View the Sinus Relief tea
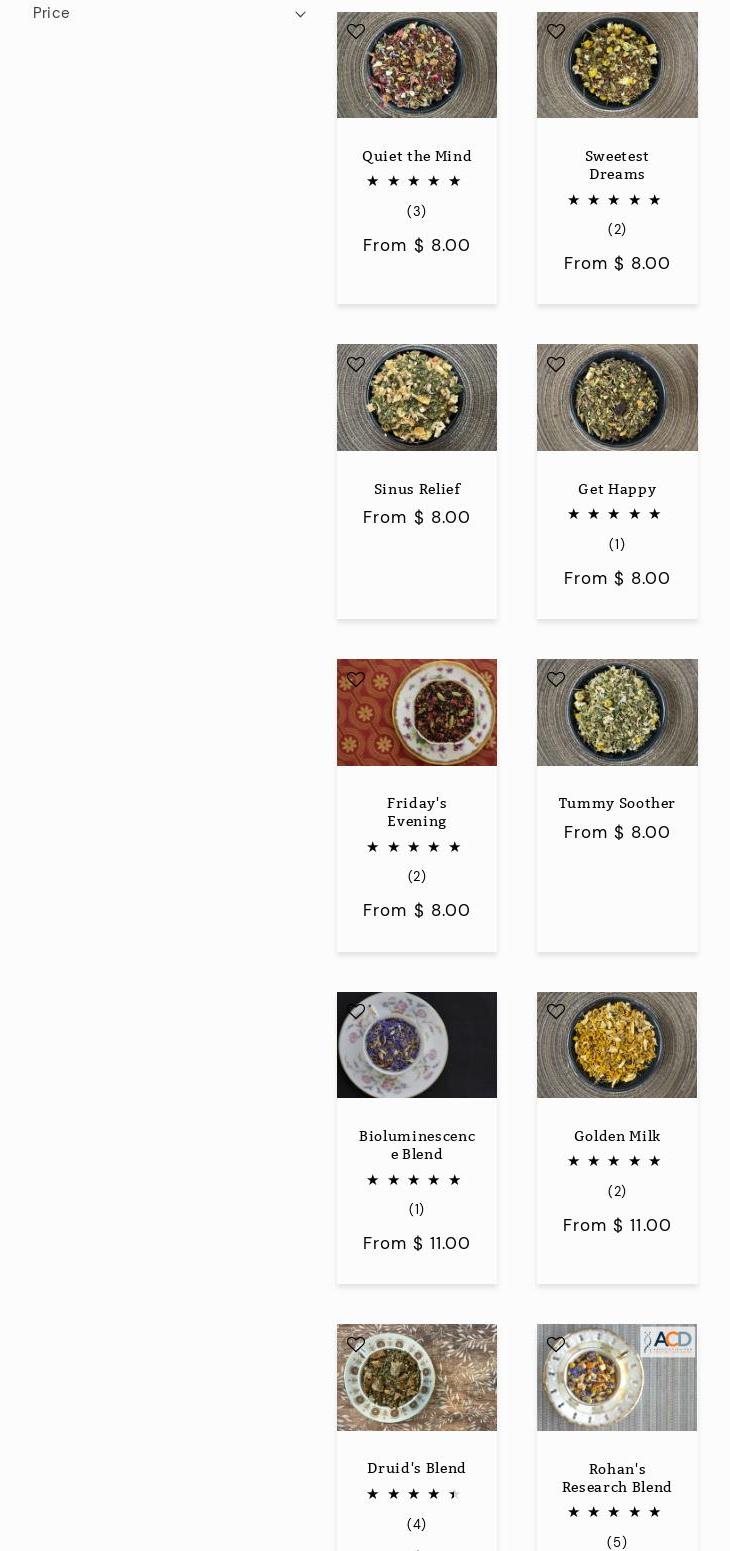730x1551 pixels. click(x=416, y=489)
